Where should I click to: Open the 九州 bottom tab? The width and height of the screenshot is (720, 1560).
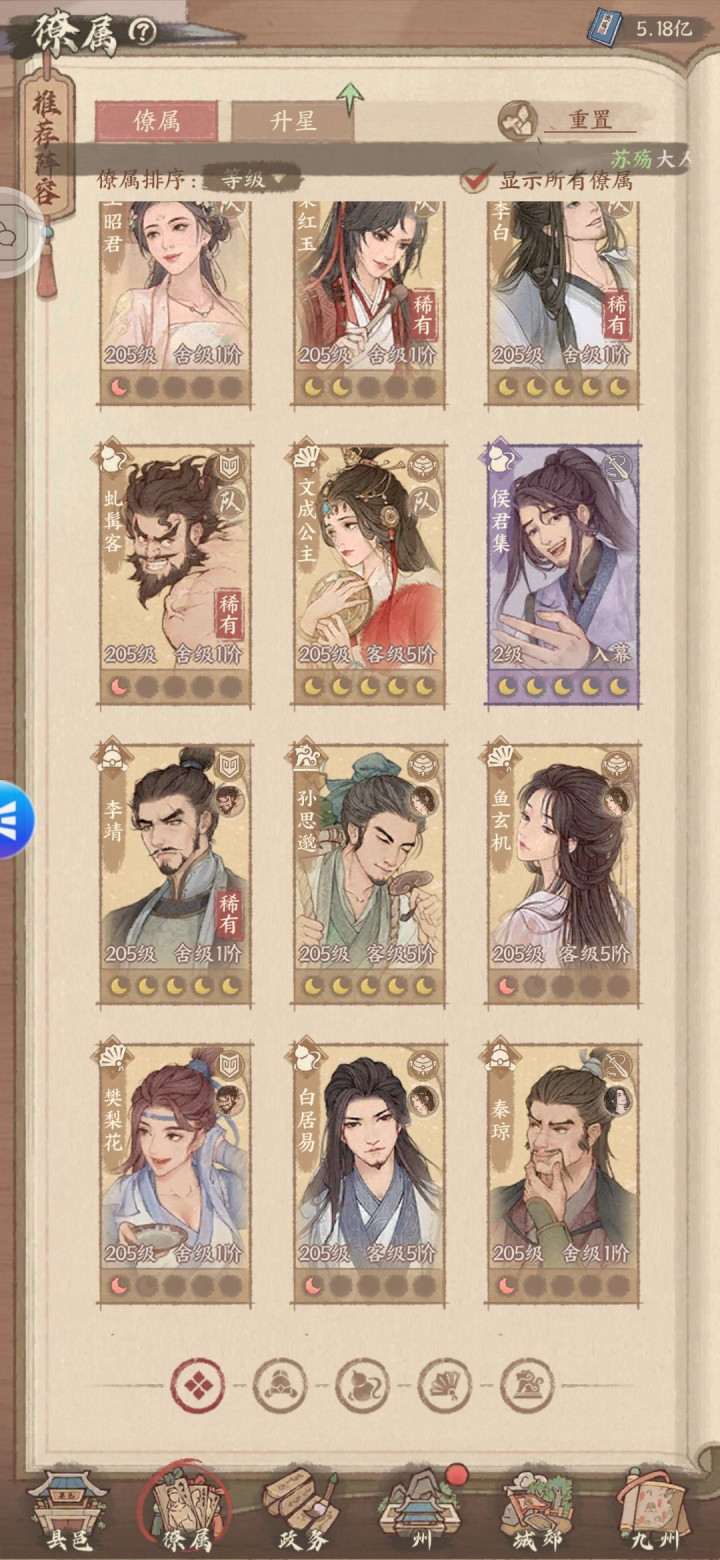point(653,1511)
